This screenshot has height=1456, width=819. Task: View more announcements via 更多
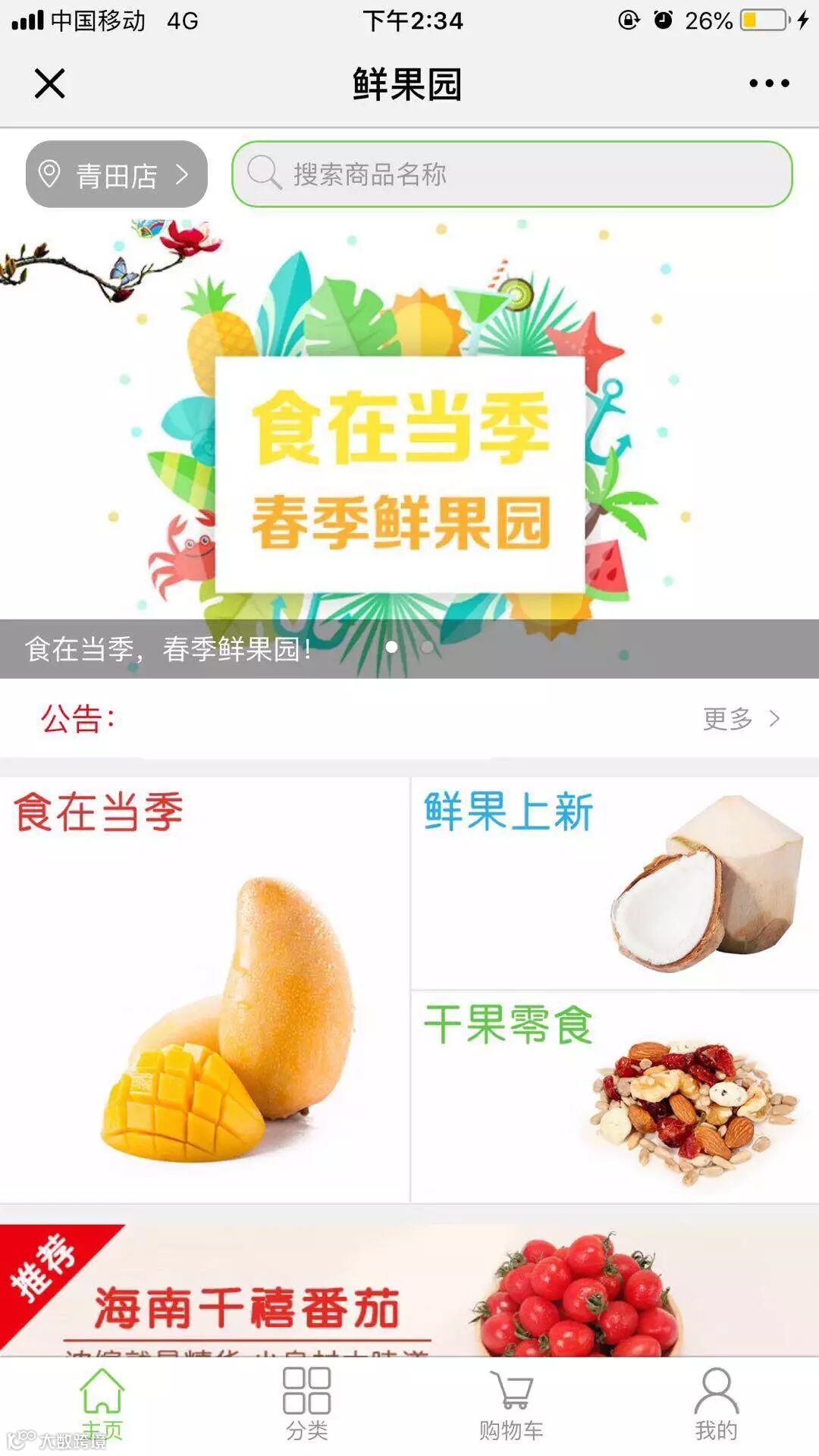tap(741, 718)
